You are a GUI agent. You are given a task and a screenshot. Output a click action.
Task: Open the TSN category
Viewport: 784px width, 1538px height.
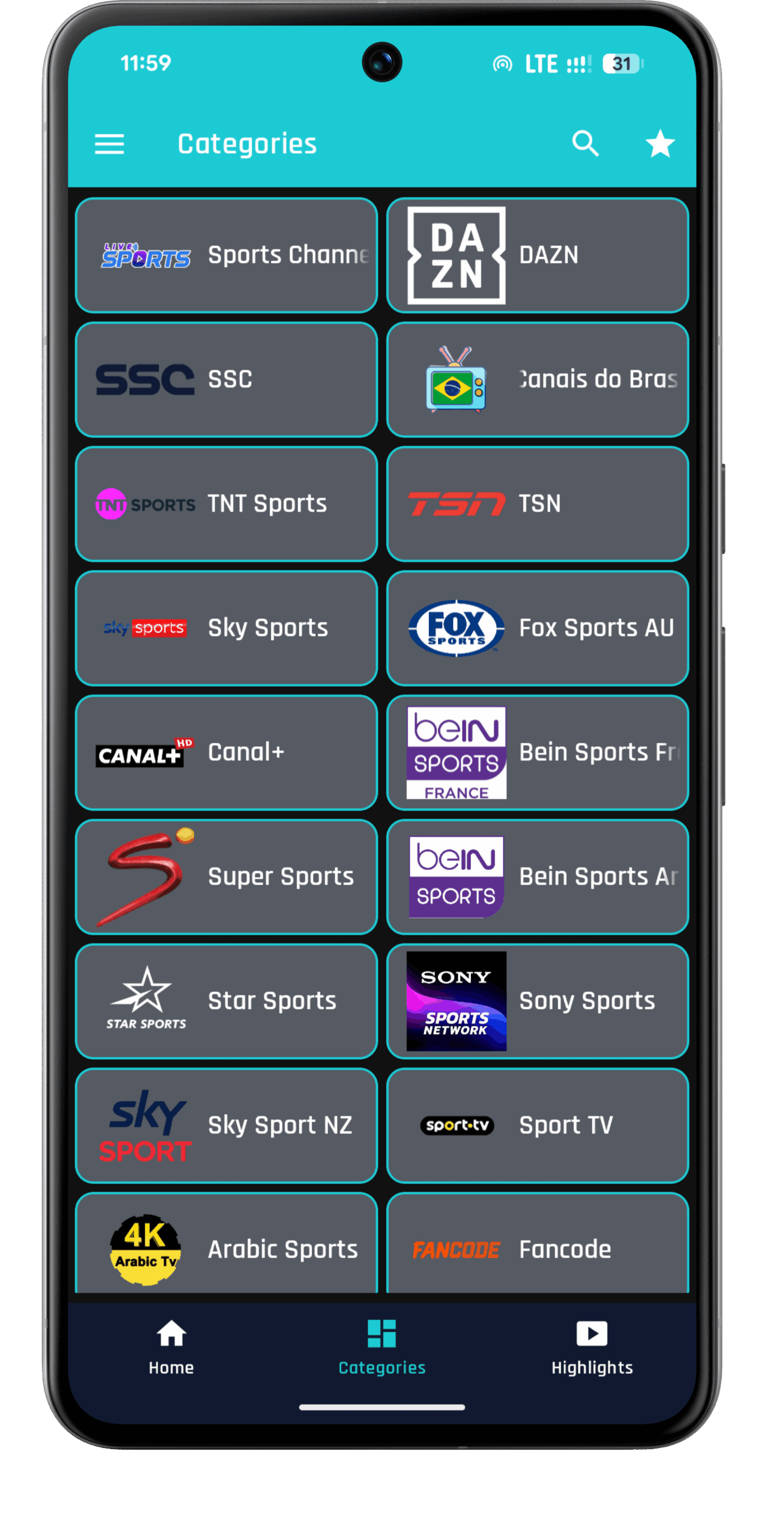[x=537, y=503]
